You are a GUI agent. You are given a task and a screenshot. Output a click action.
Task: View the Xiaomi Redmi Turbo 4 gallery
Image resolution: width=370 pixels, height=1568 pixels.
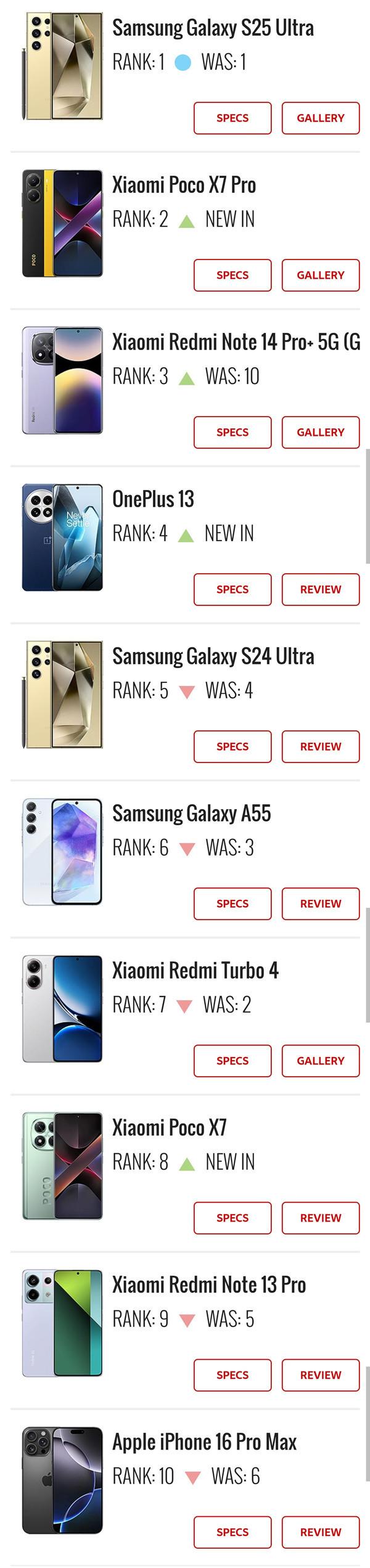[x=321, y=1061]
